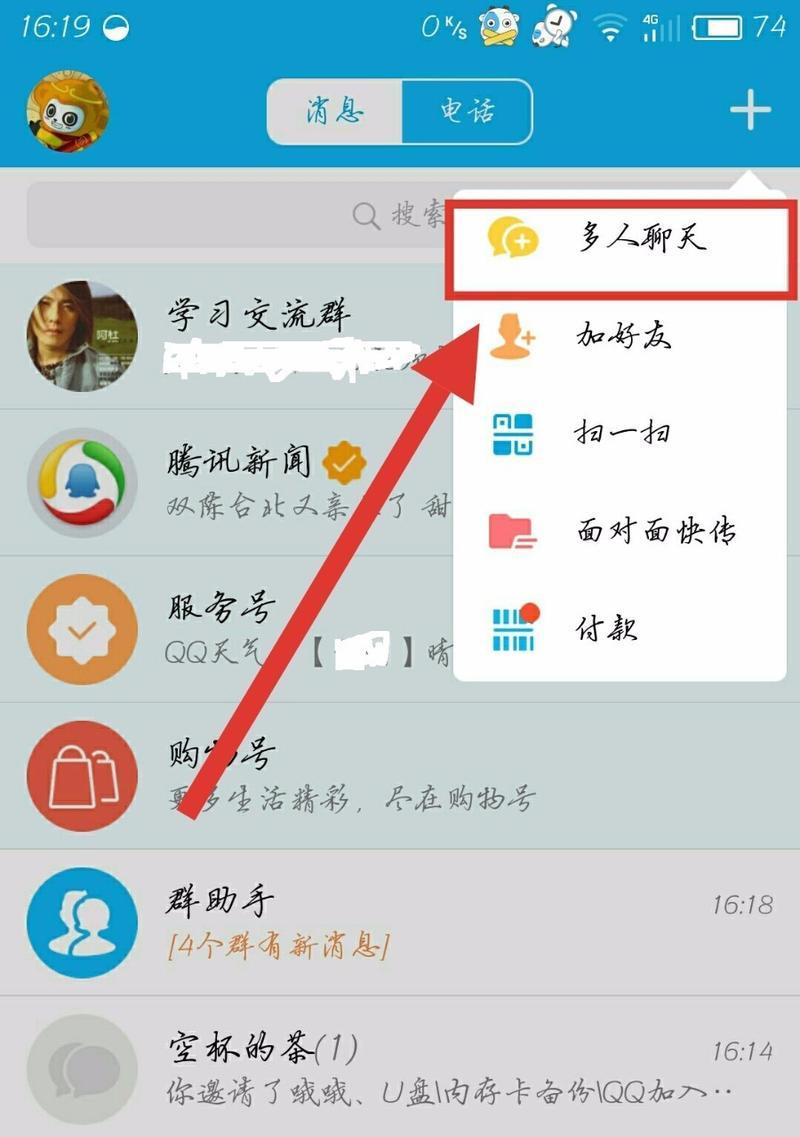Screen dimensions: 800x1137
Task: Open 群助手 with new group messages
Action: coord(400,921)
